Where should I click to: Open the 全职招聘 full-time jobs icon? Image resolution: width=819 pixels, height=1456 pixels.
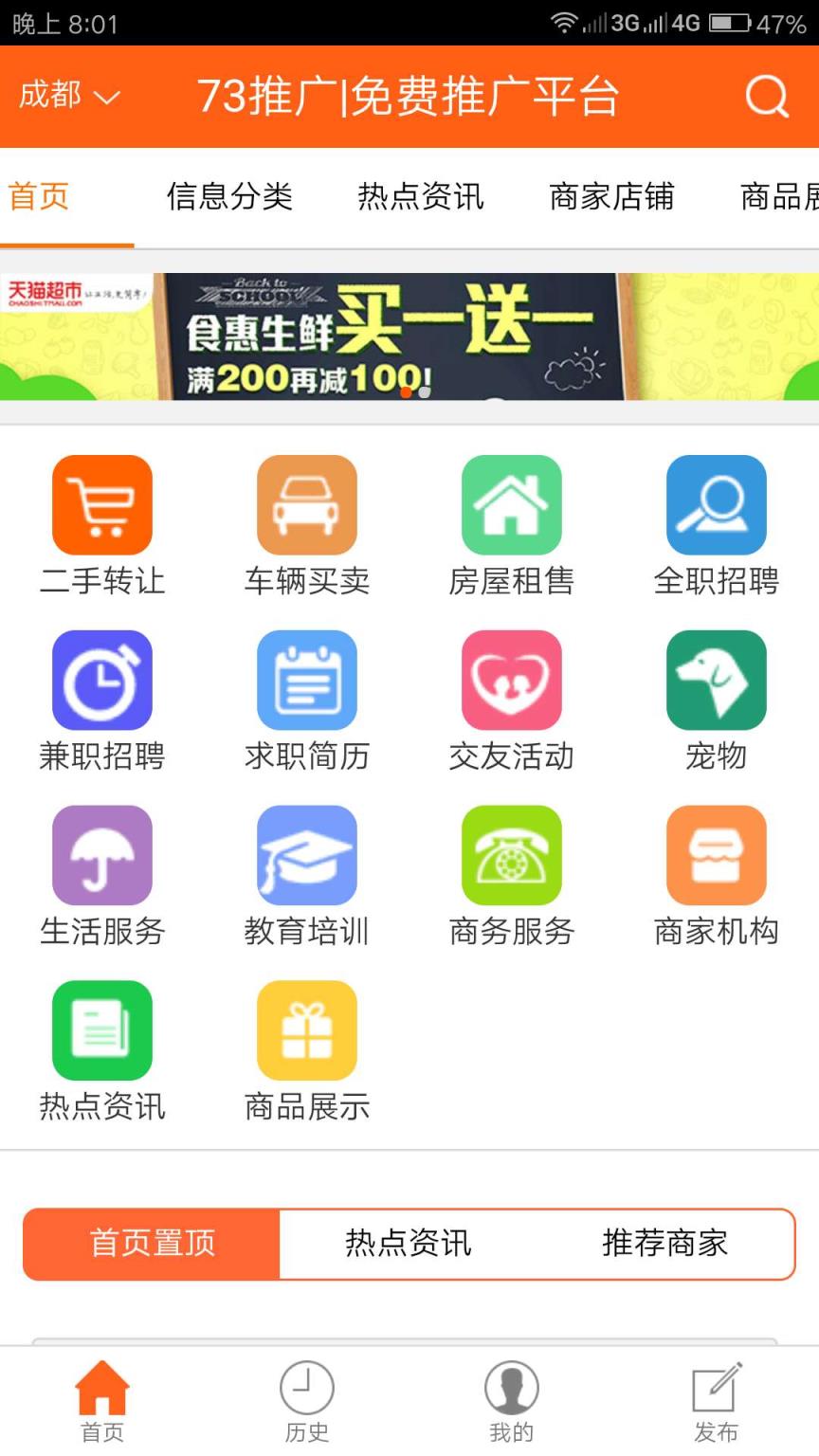[716, 503]
